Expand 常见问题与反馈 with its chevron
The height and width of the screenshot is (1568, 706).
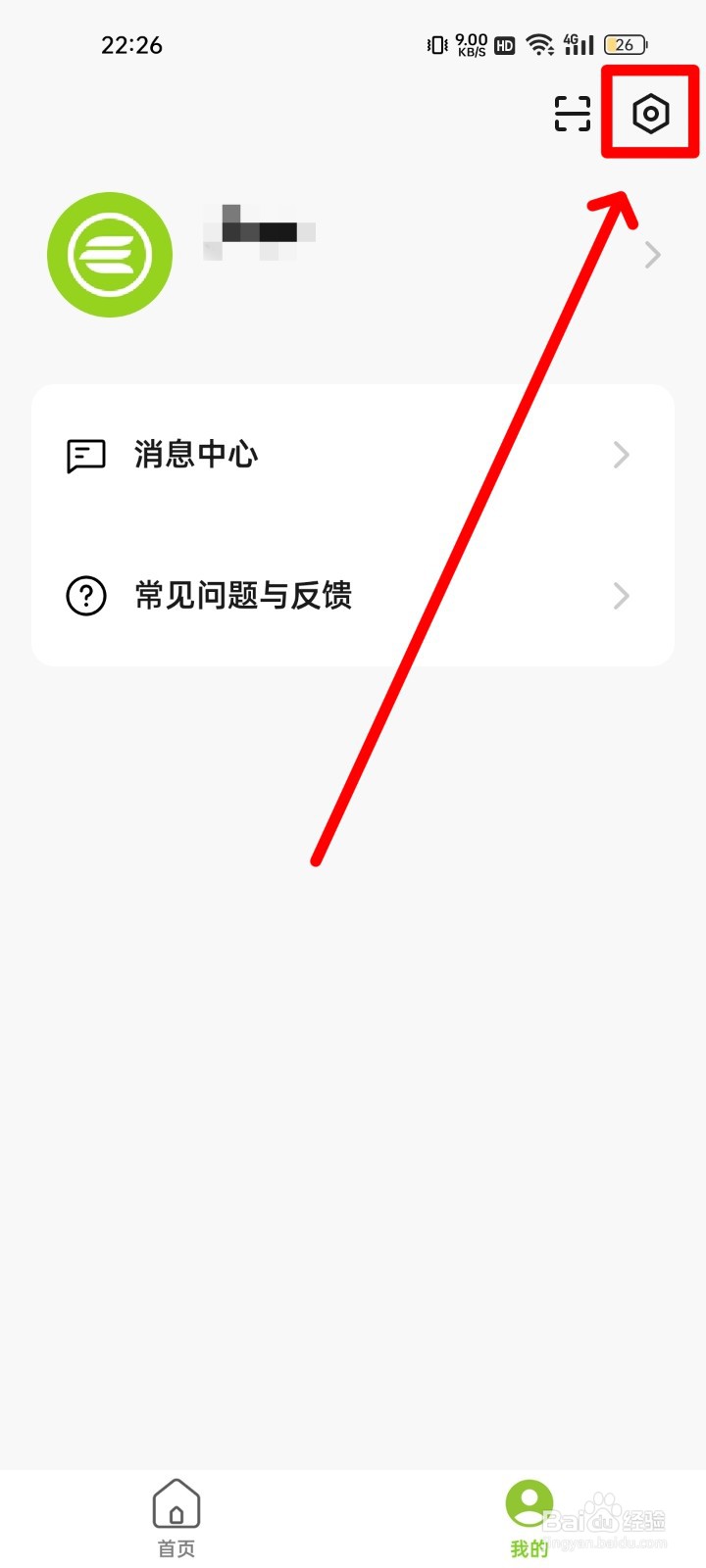620,596
